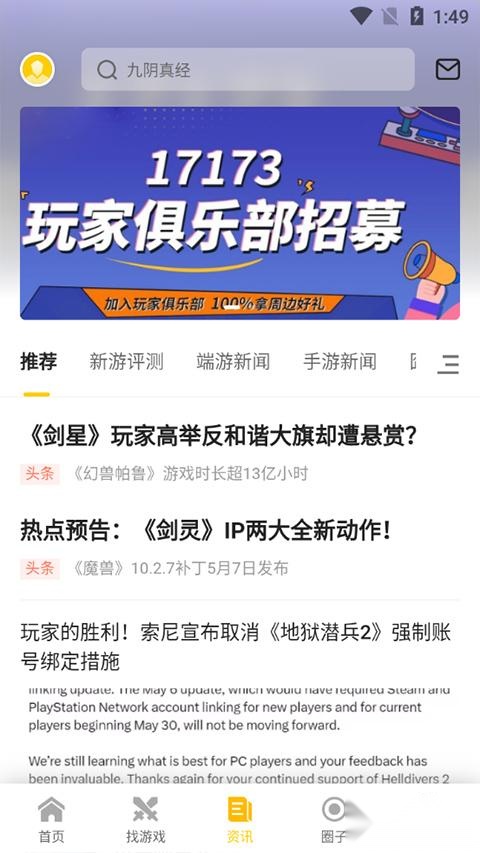
Task: Open the 热点预告《剑灵》IP headline
Action: (206, 531)
